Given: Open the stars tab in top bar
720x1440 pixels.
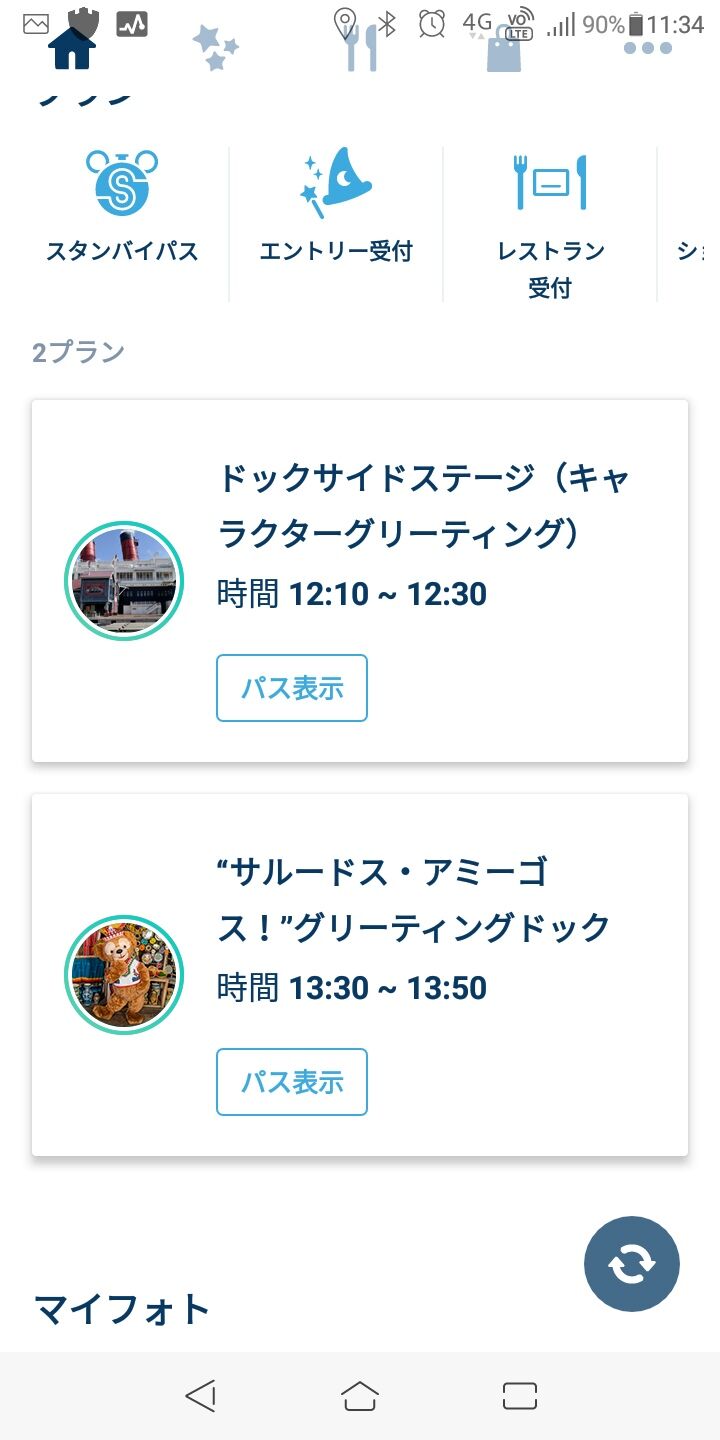Looking at the screenshot, I should 215,47.
